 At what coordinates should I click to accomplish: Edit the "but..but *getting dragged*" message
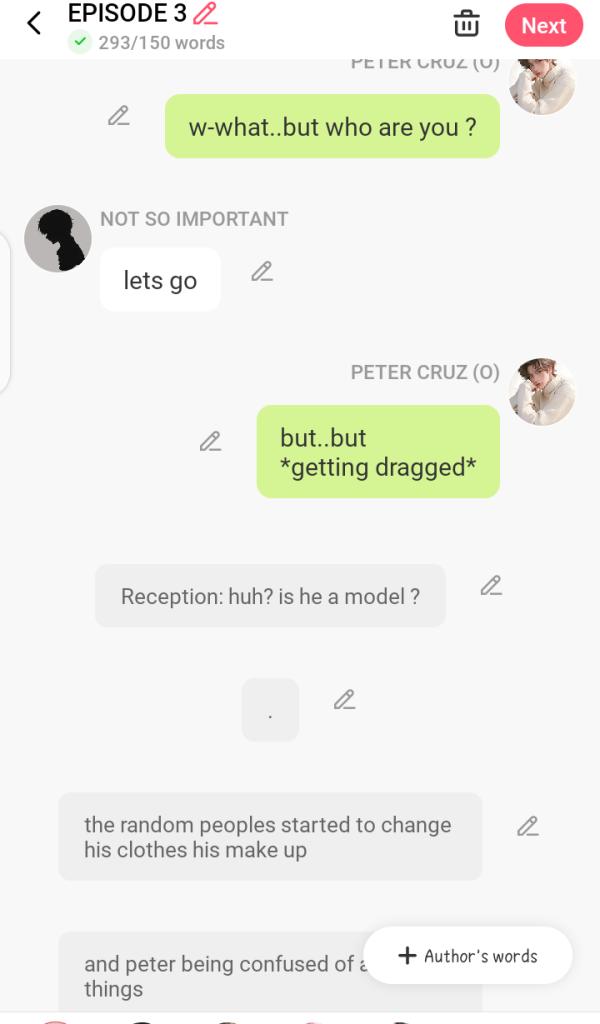(210, 441)
